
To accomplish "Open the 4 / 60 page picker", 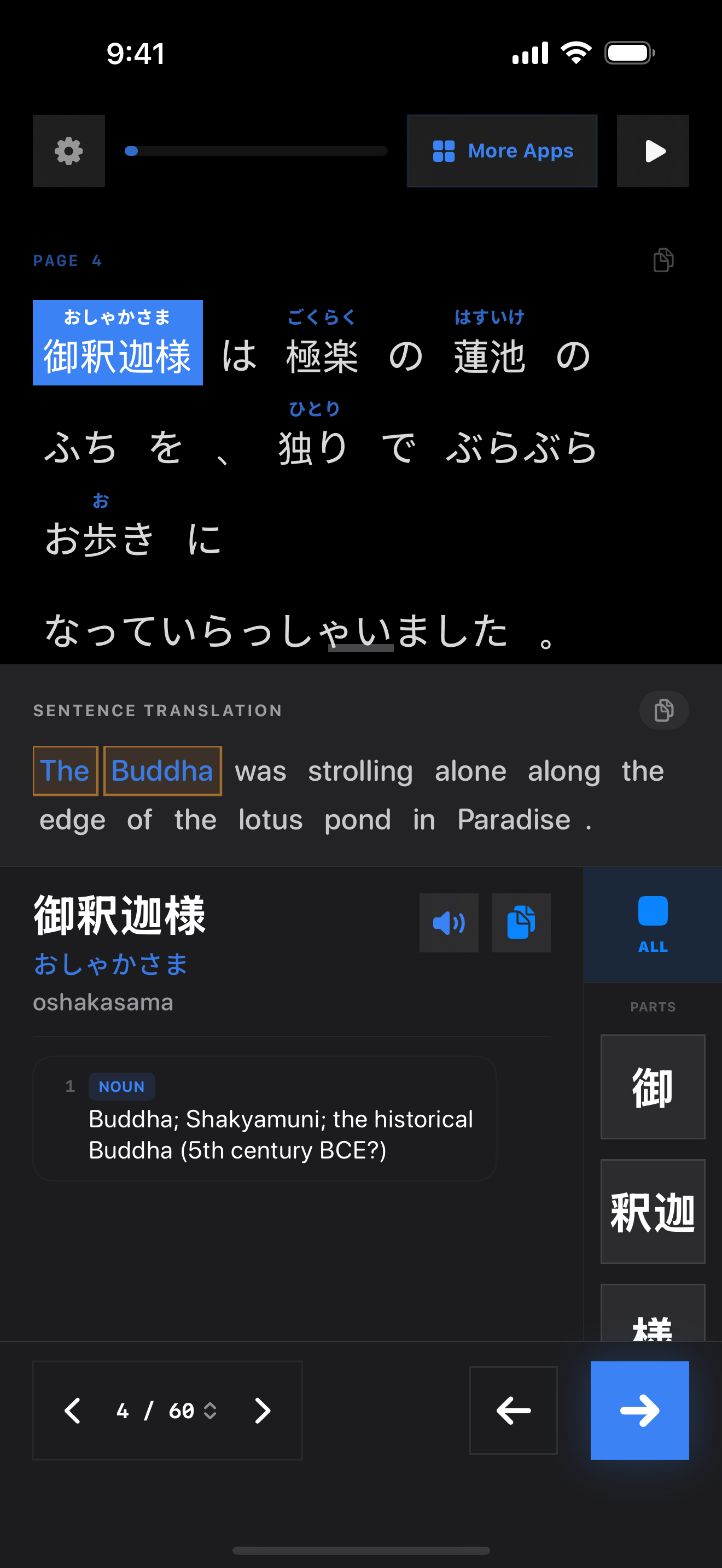I will pos(166,1411).
